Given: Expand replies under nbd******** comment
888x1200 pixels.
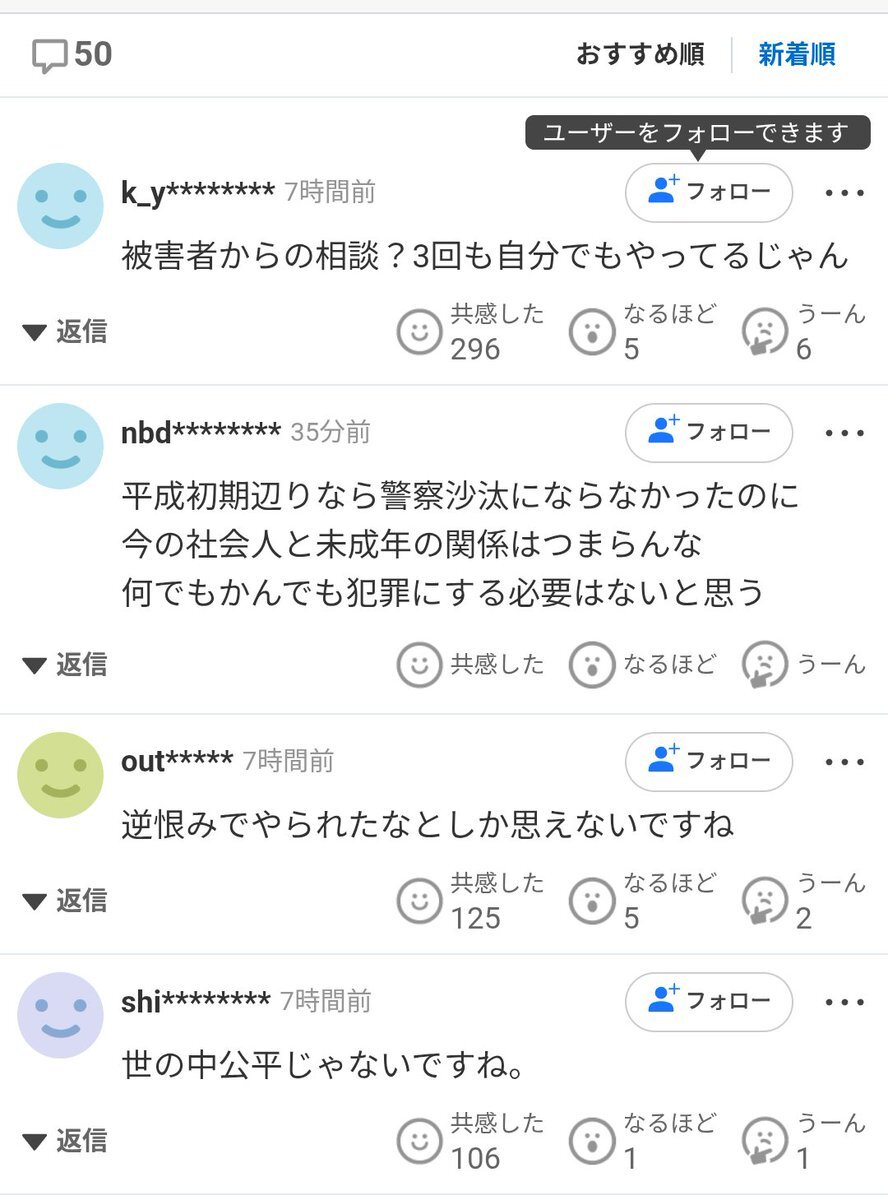Looking at the screenshot, I should pyautogui.click(x=65, y=664).
